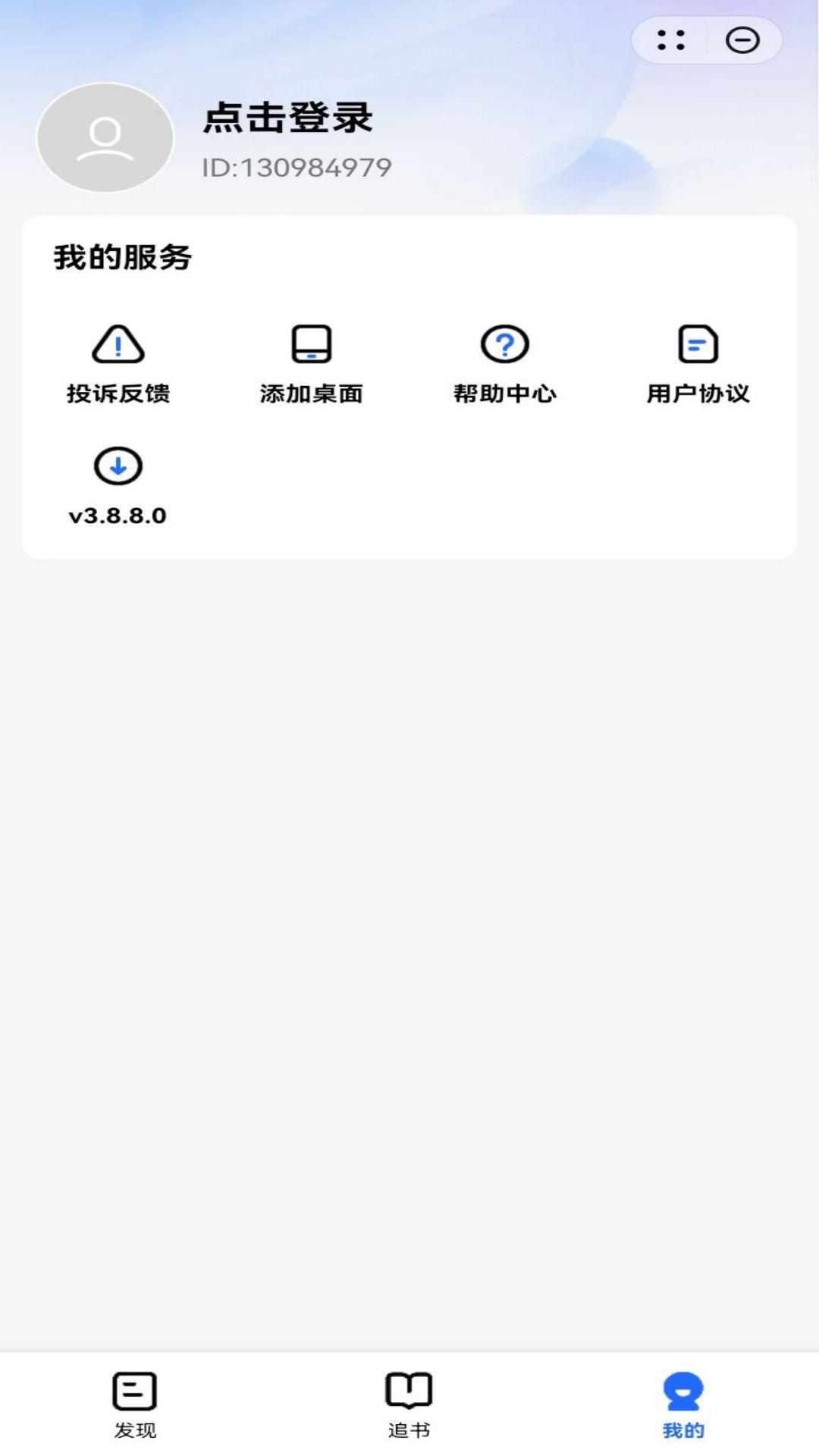
Task: Tap 点击登录 to log in
Action: tap(288, 118)
